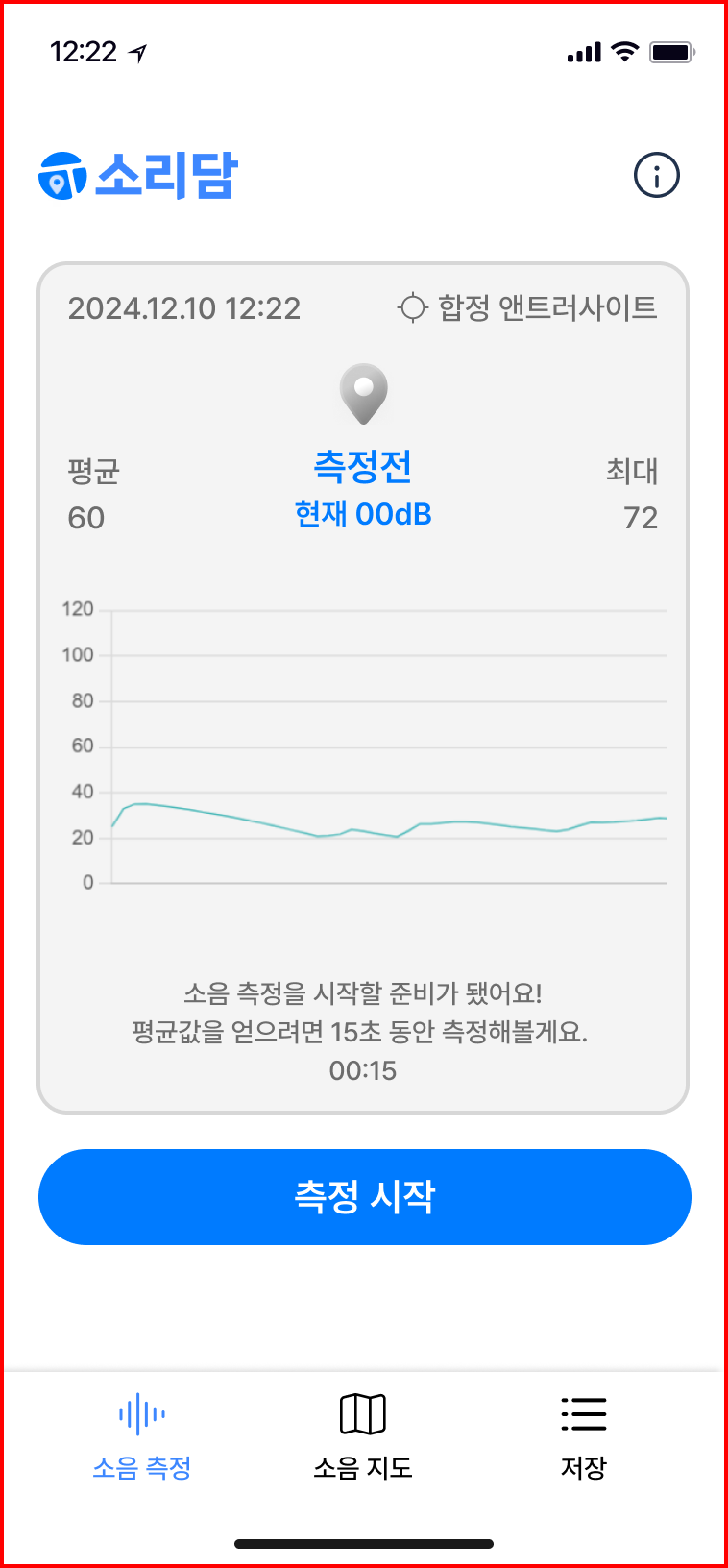Switch to the 소음 지도 tab
Screen dimensions: 728x1568
pyautogui.click(x=363, y=1435)
